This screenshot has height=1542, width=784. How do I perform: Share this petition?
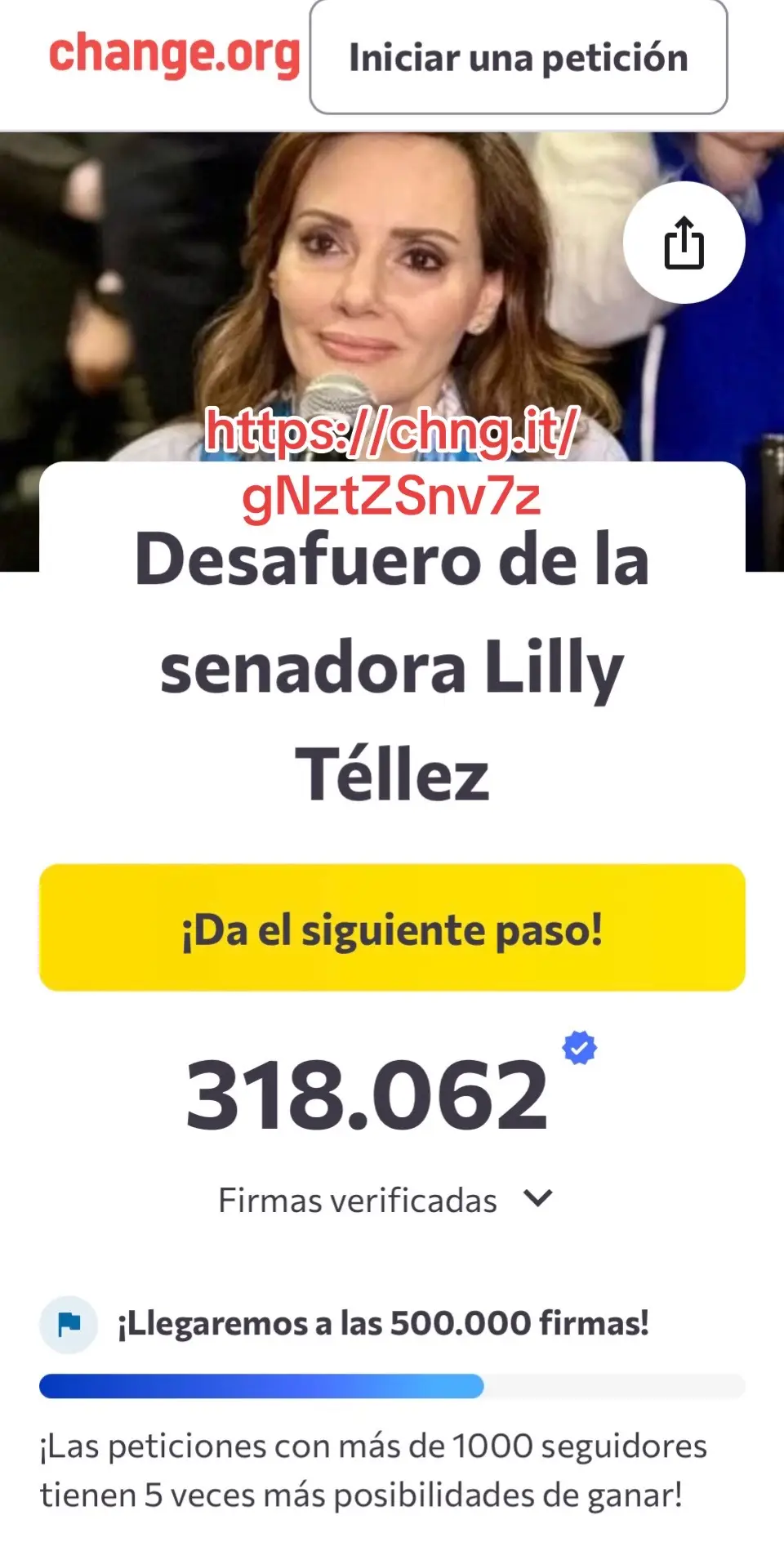pyautogui.click(x=684, y=243)
